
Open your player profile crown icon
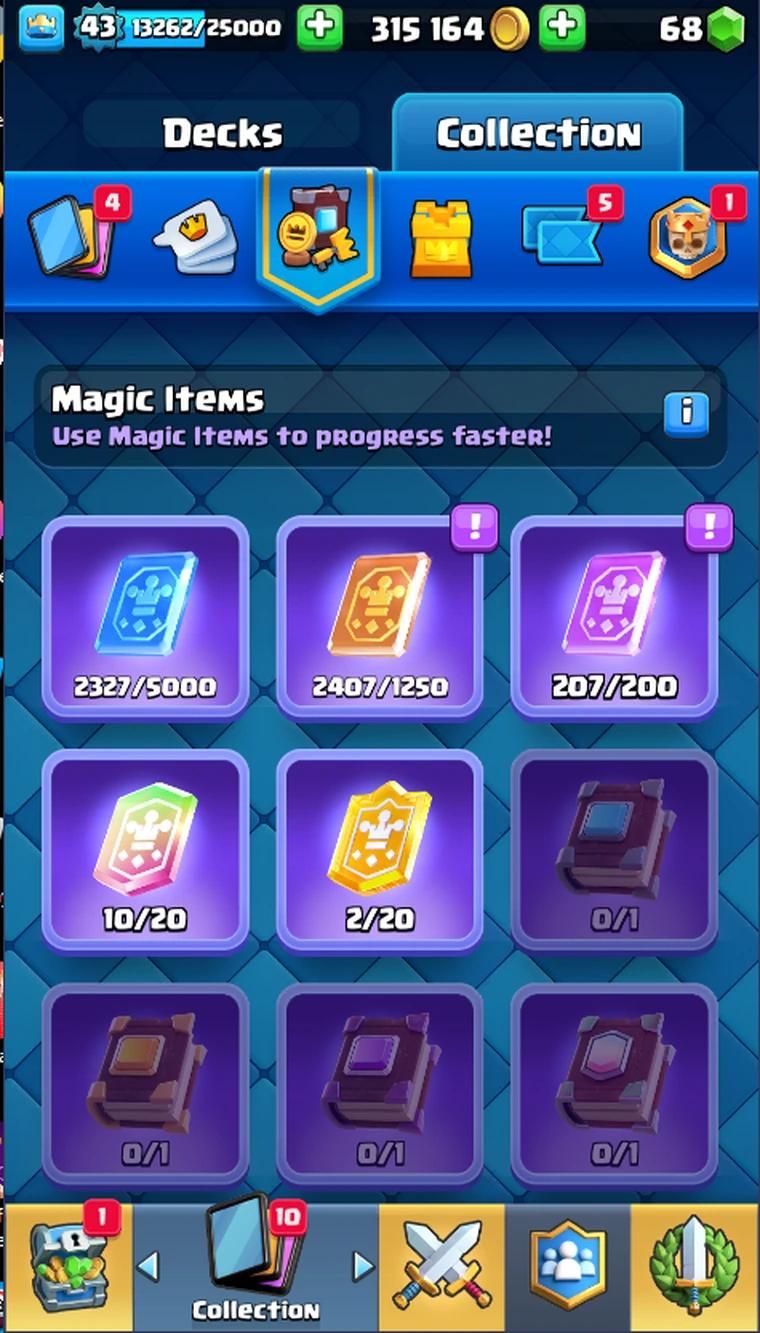(x=40, y=27)
